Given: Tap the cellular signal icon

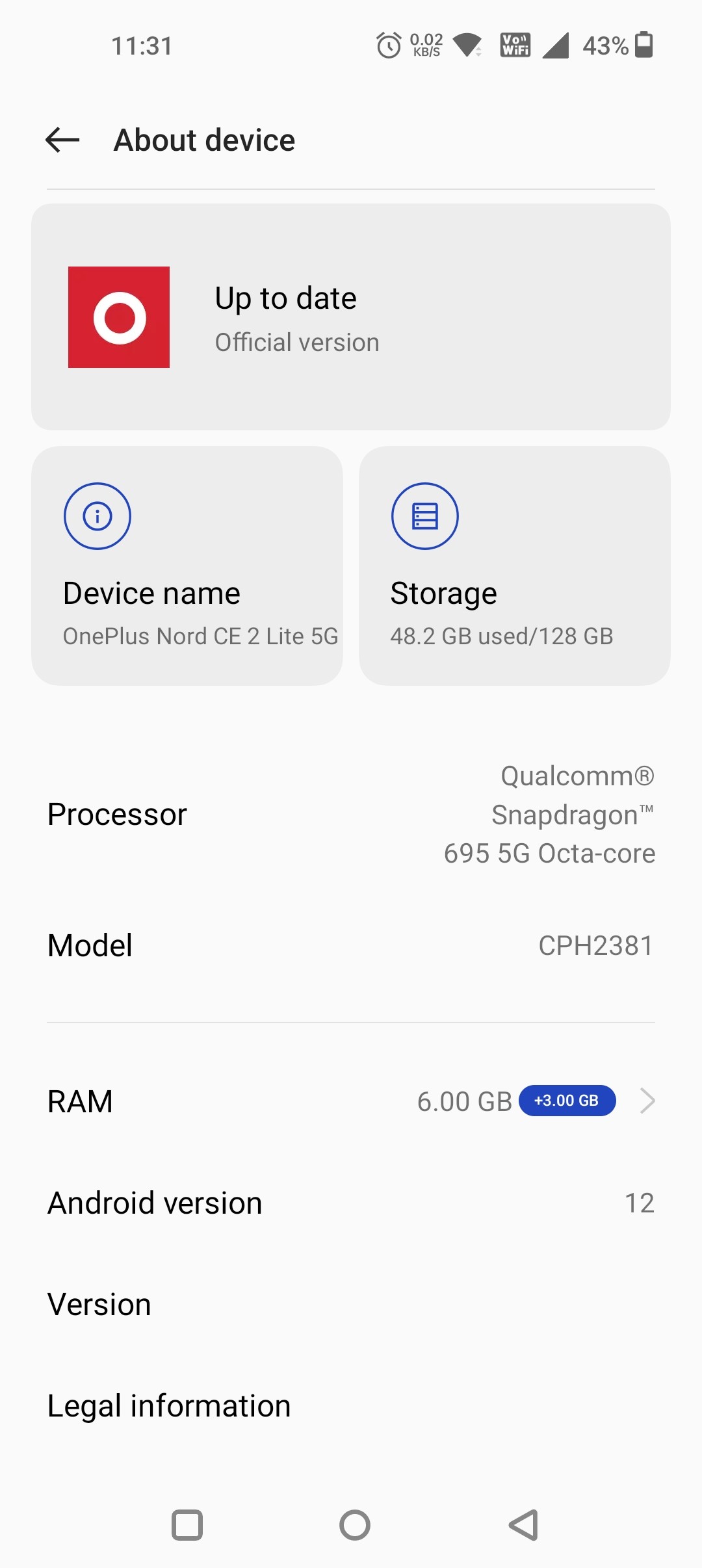Looking at the screenshot, I should pos(554,45).
